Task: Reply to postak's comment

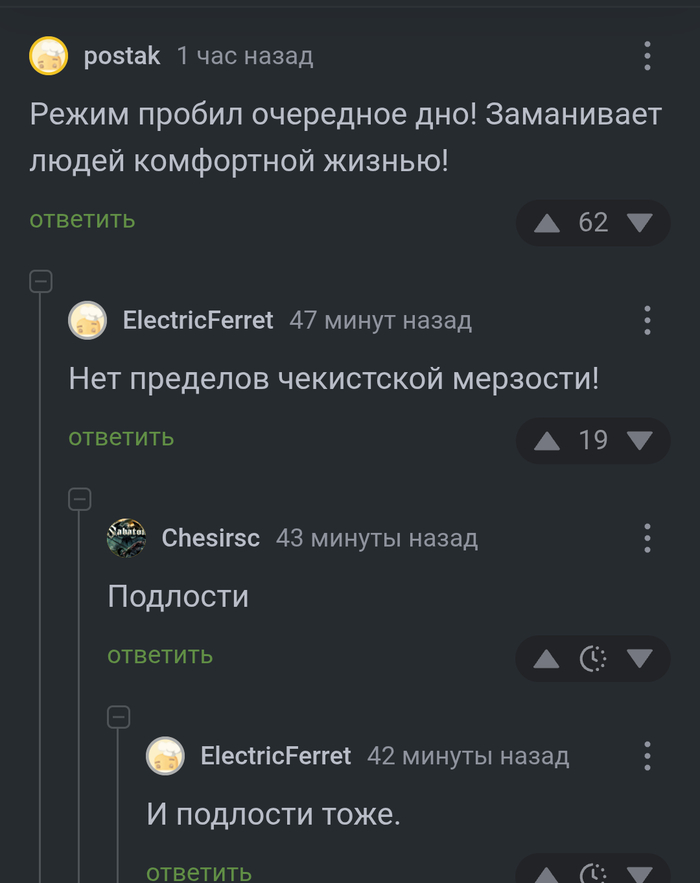Action: click(82, 220)
